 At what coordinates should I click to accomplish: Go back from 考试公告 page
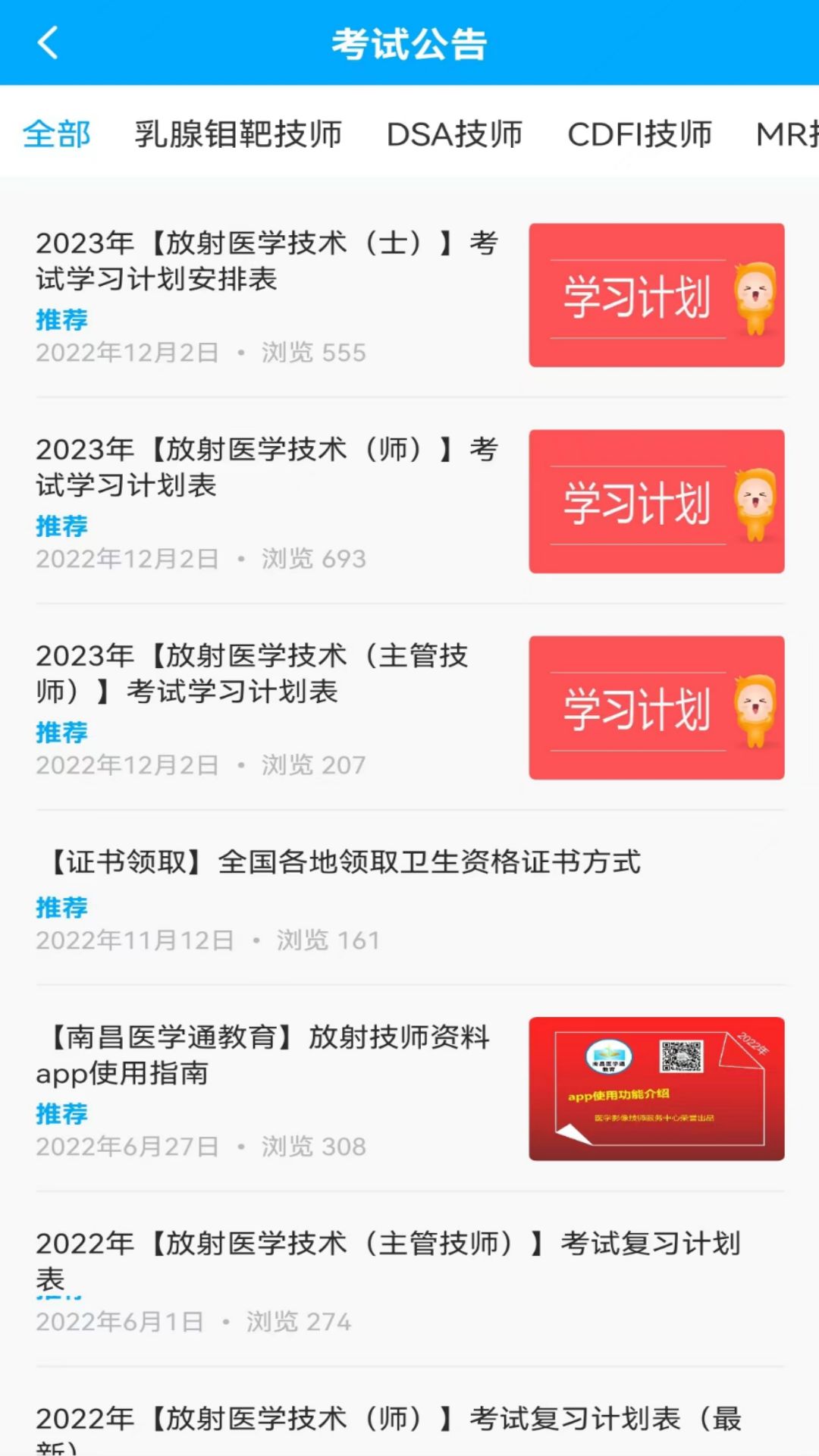(48, 42)
